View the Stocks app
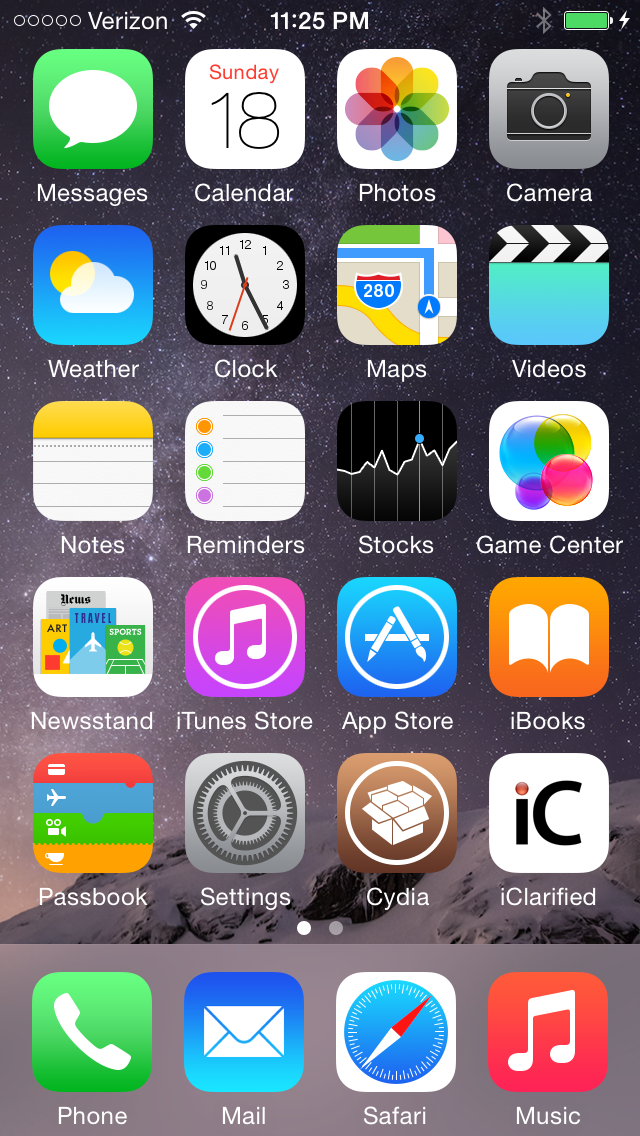Viewport: 640px width, 1136px height. (397, 461)
